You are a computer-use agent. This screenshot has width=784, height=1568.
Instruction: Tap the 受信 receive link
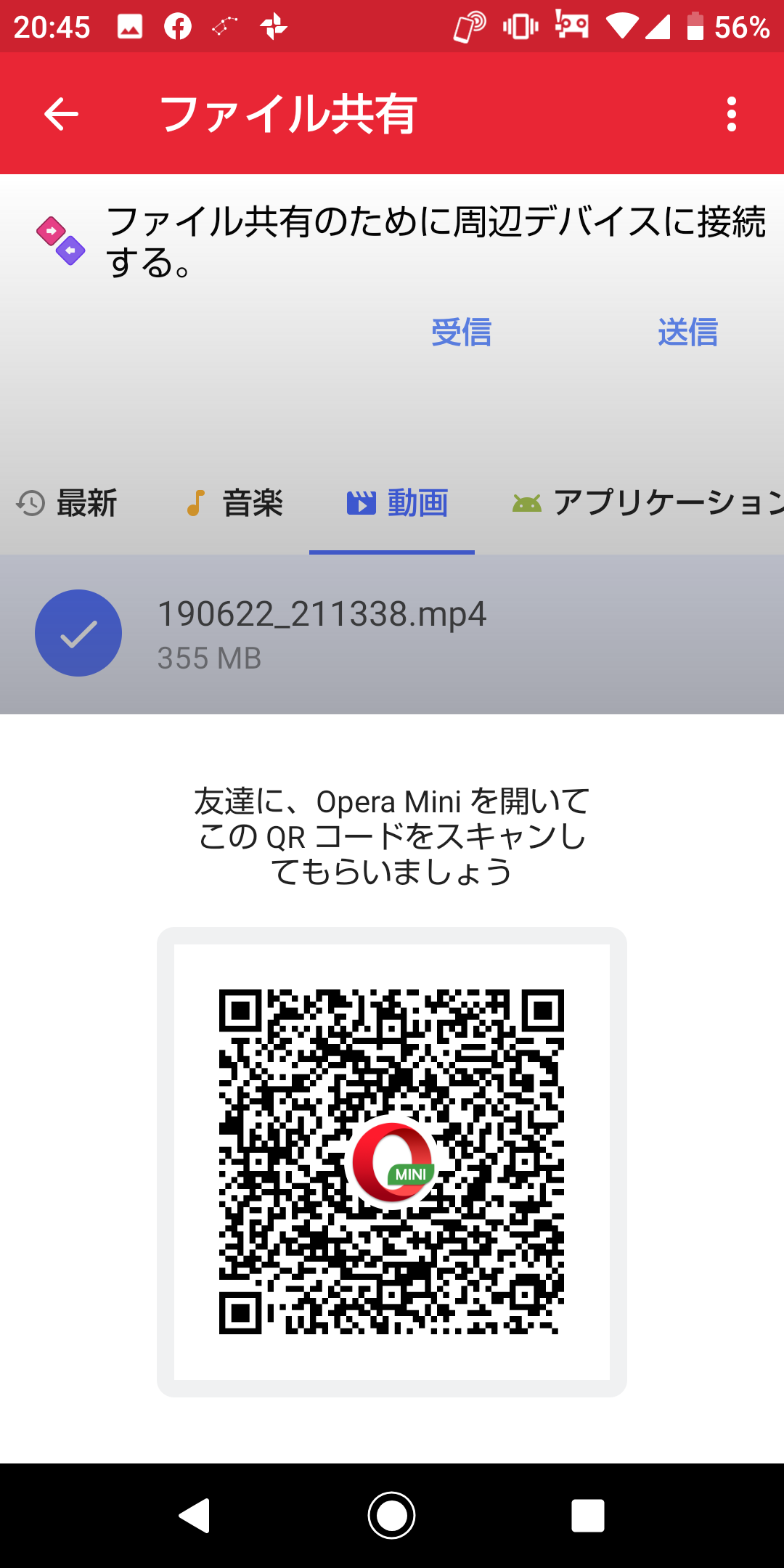tap(462, 332)
